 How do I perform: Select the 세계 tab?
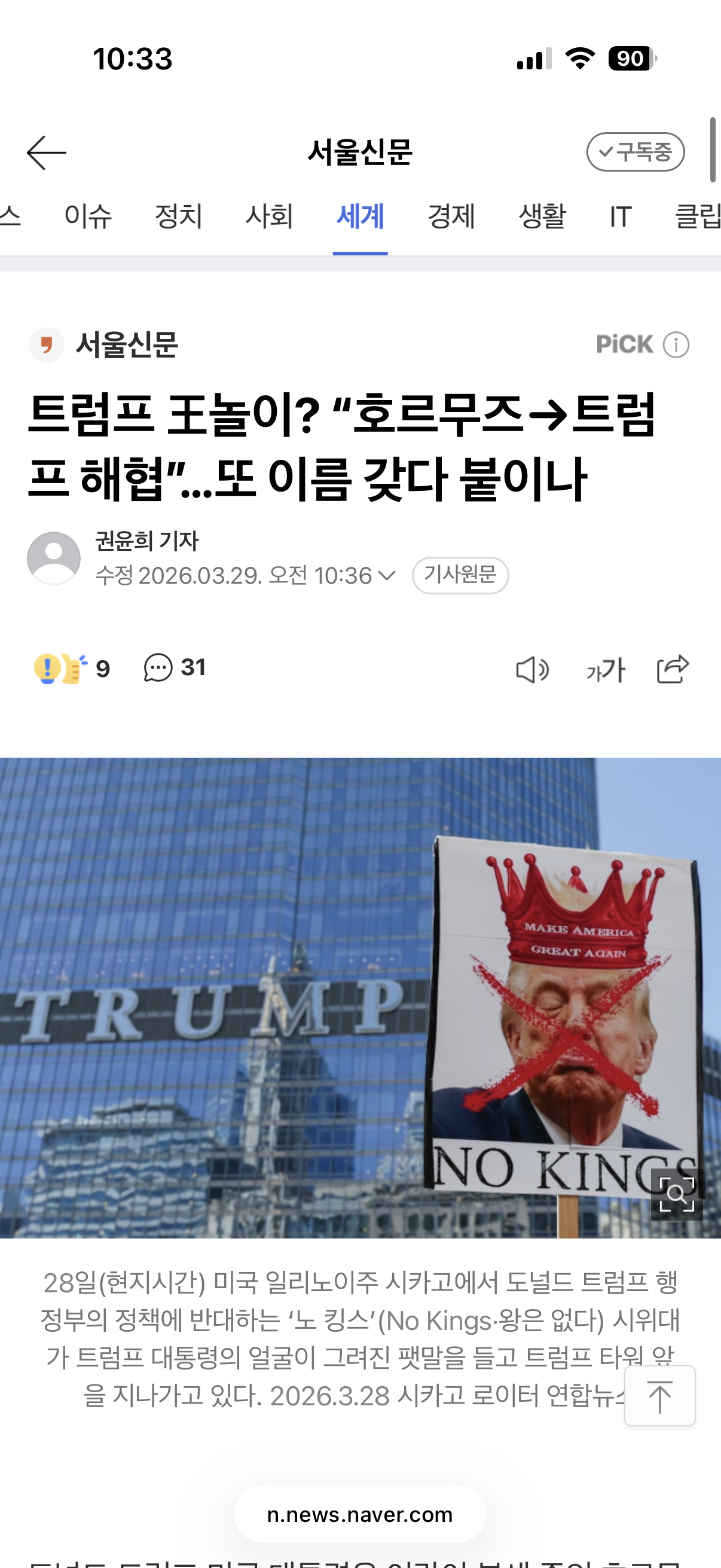point(360,216)
